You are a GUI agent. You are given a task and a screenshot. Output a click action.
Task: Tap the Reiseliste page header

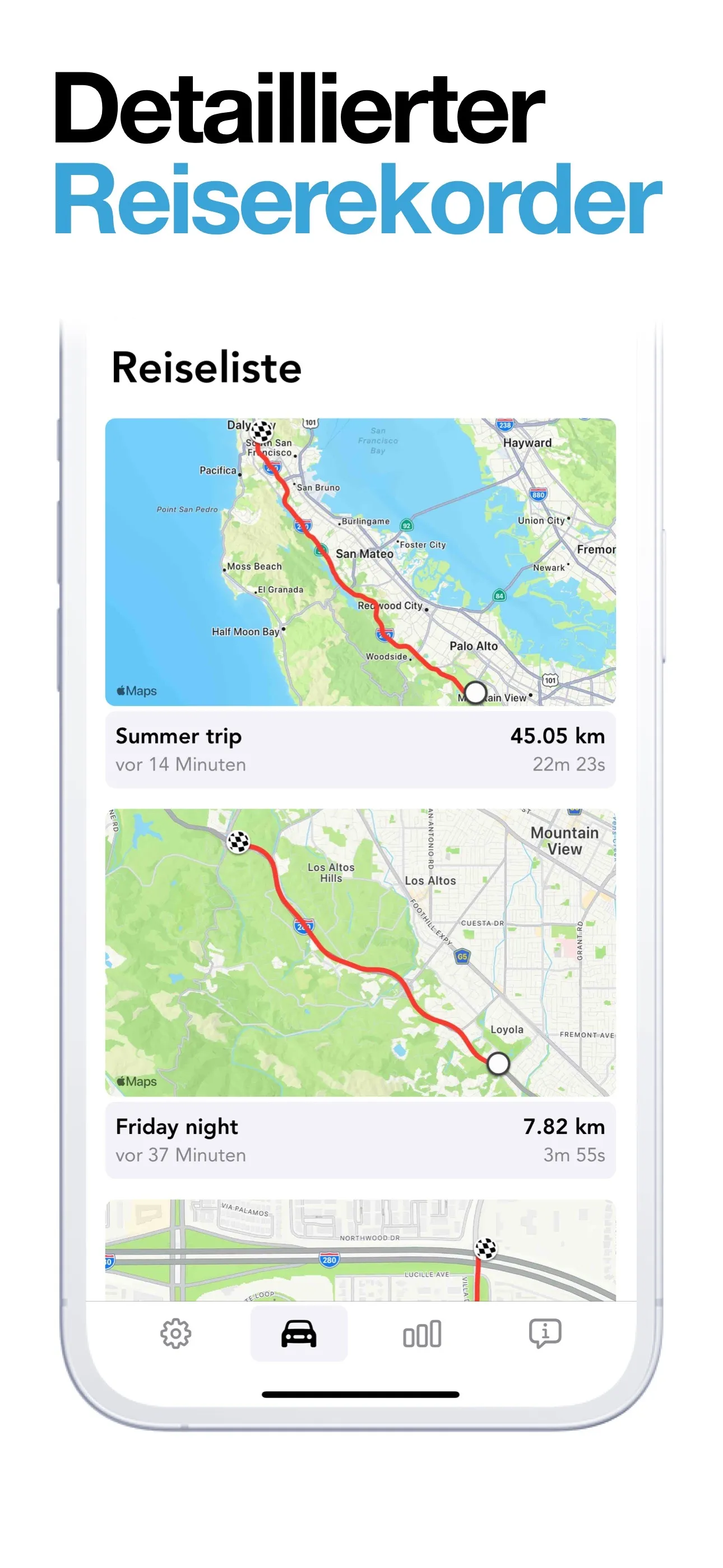pos(206,366)
